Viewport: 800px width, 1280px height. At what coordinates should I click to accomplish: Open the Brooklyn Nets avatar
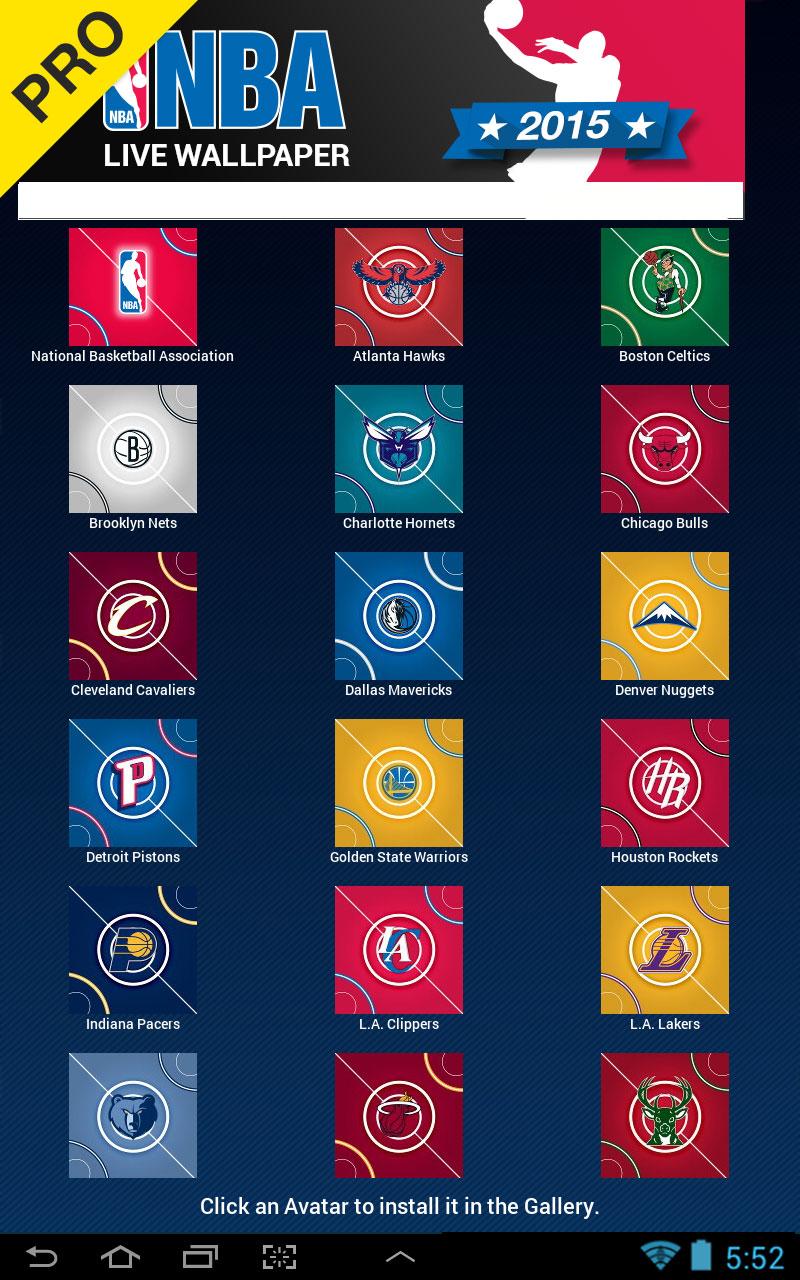point(133,449)
